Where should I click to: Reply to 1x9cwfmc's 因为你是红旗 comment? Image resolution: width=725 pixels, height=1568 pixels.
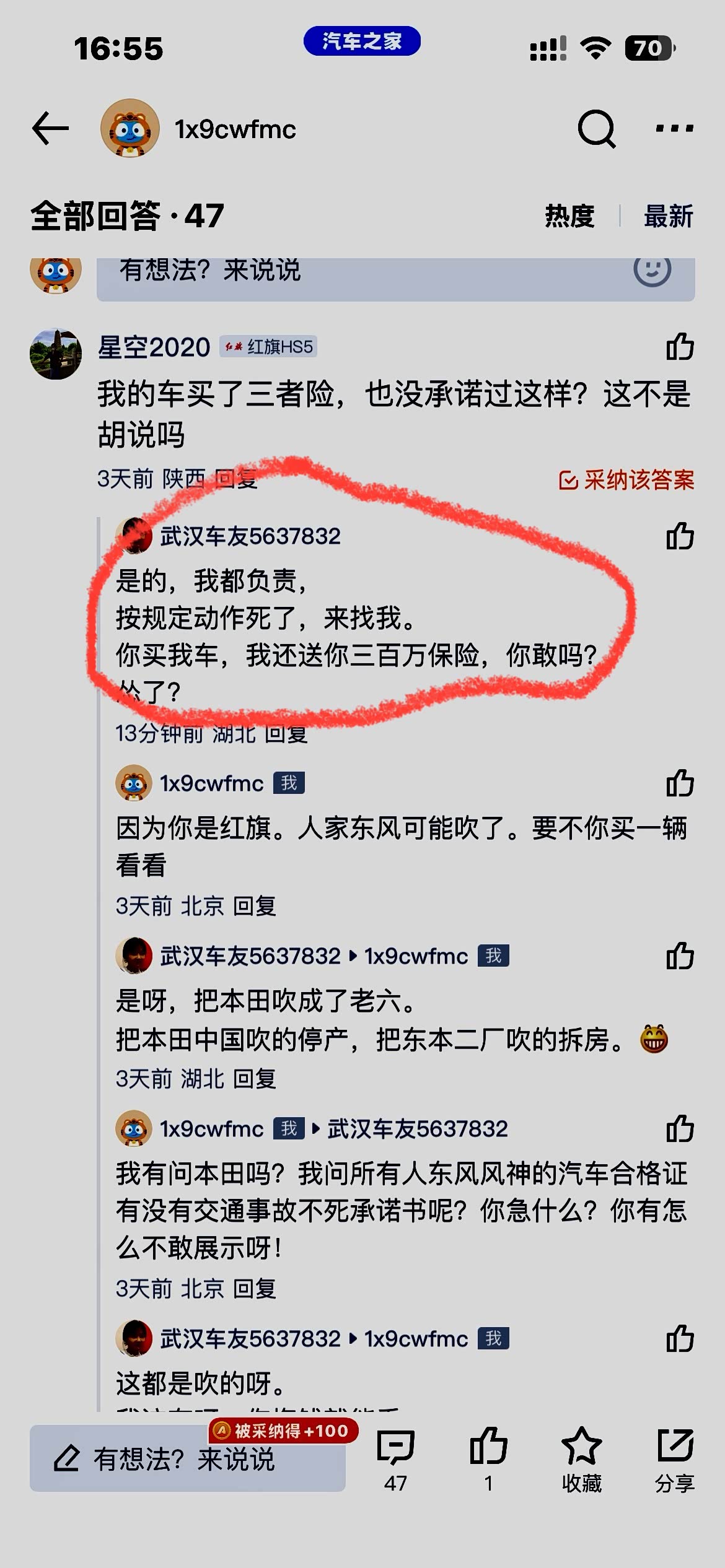tap(255, 906)
